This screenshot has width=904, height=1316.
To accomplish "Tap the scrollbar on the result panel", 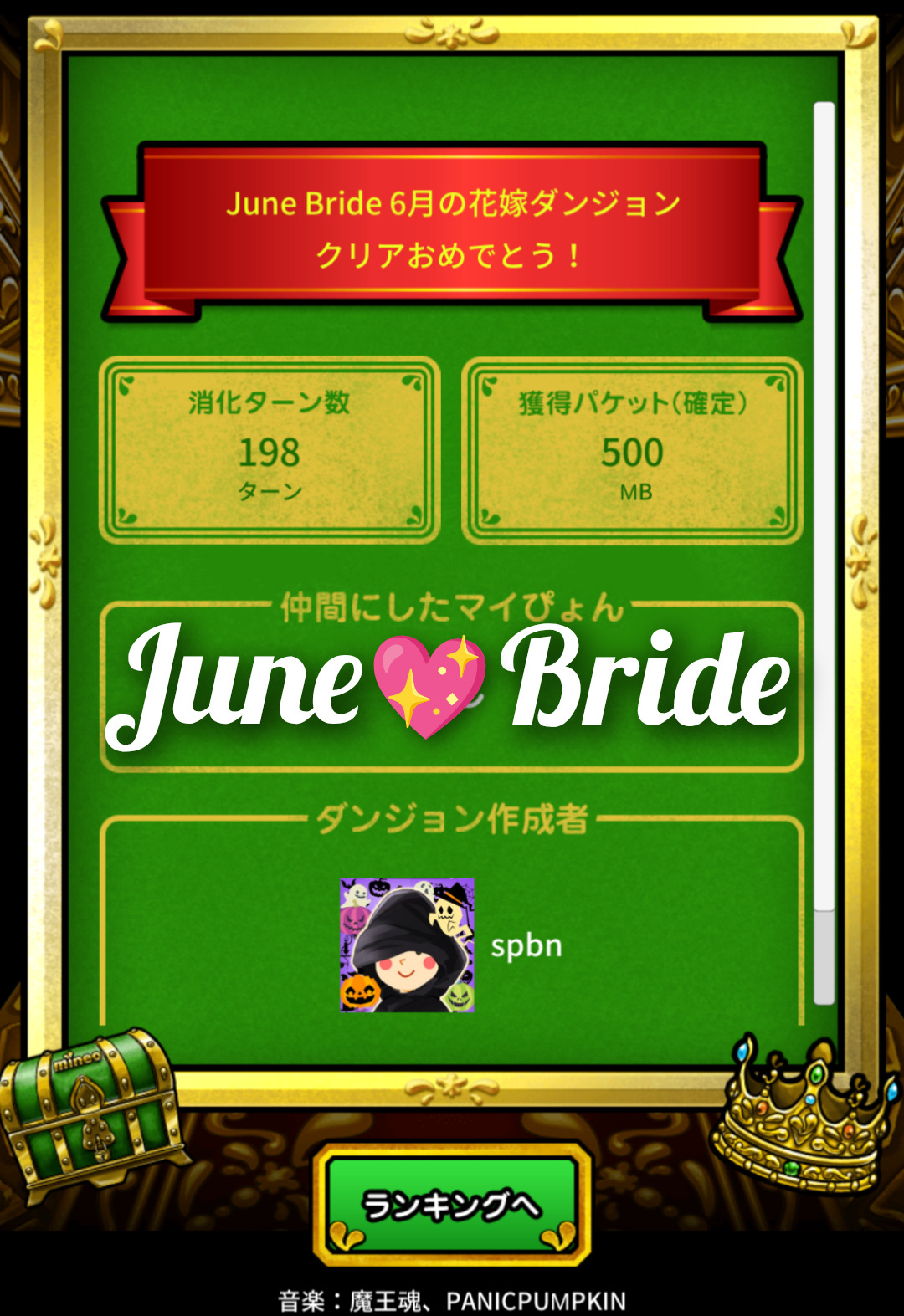I will point(824,552).
